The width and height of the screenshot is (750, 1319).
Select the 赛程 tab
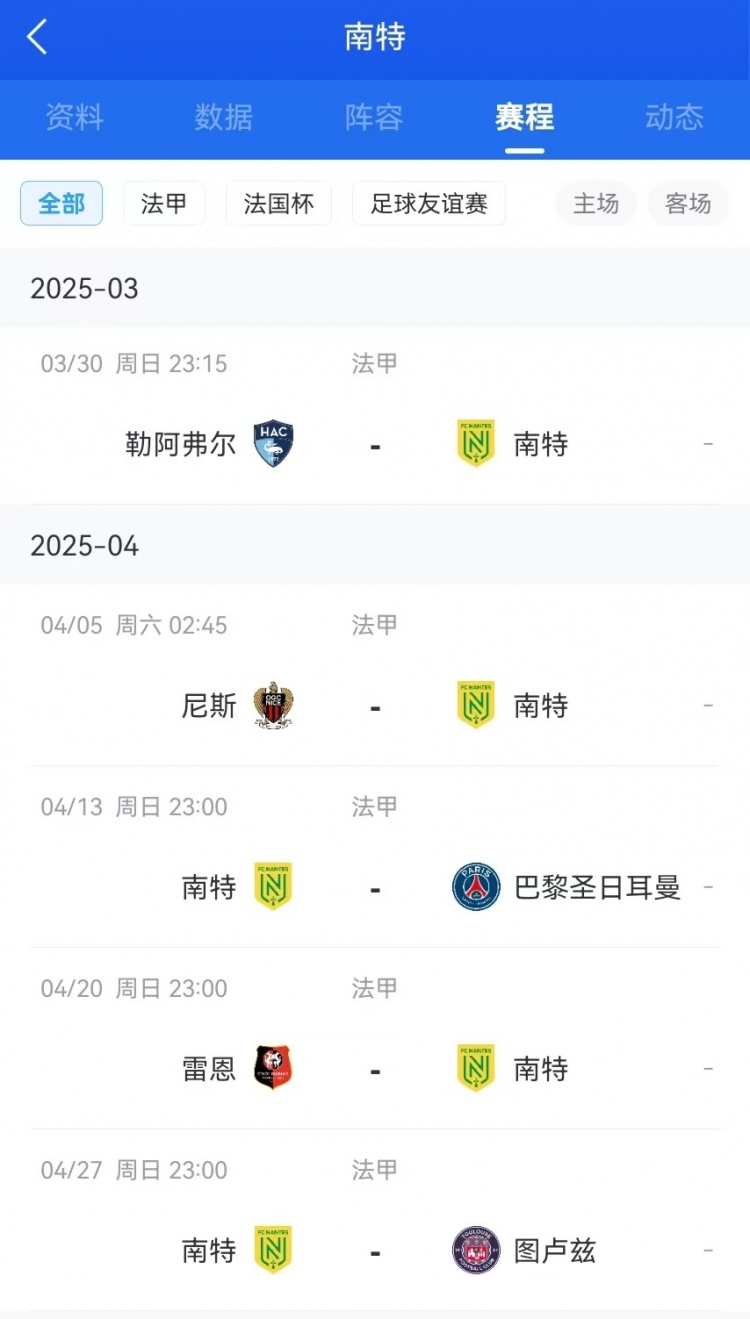pyautogui.click(x=524, y=118)
